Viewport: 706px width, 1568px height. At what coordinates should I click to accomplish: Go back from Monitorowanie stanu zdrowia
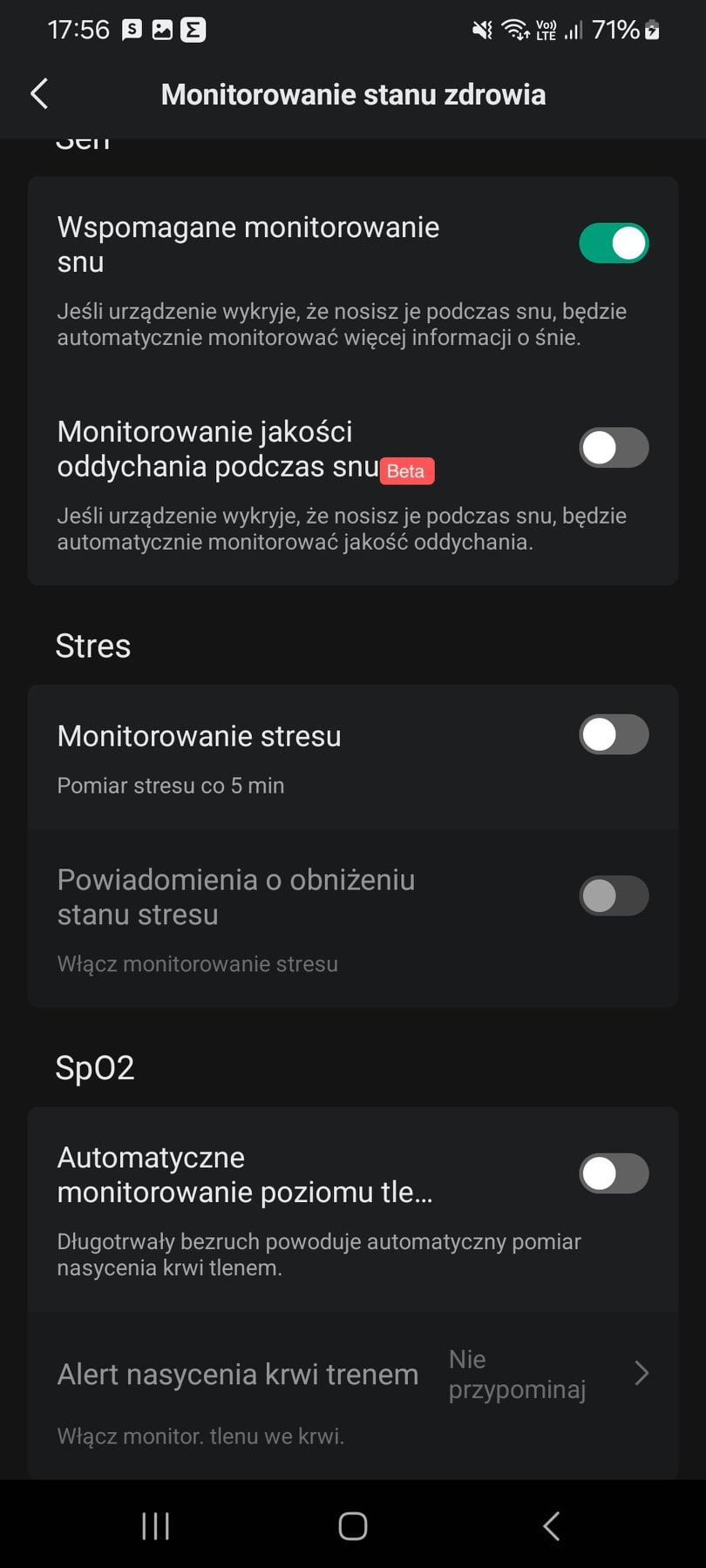39,94
